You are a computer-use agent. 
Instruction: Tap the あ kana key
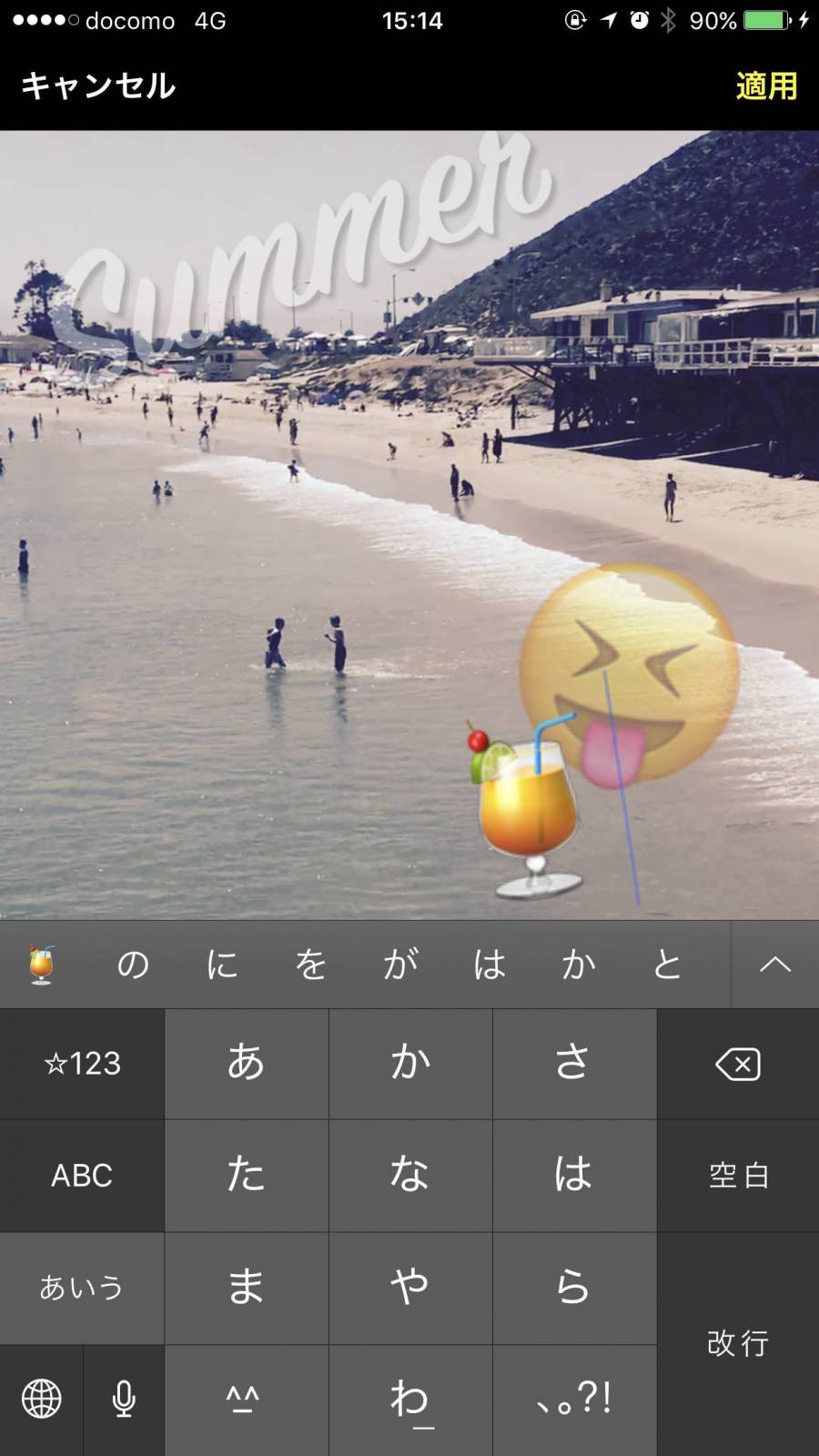[x=246, y=1064]
